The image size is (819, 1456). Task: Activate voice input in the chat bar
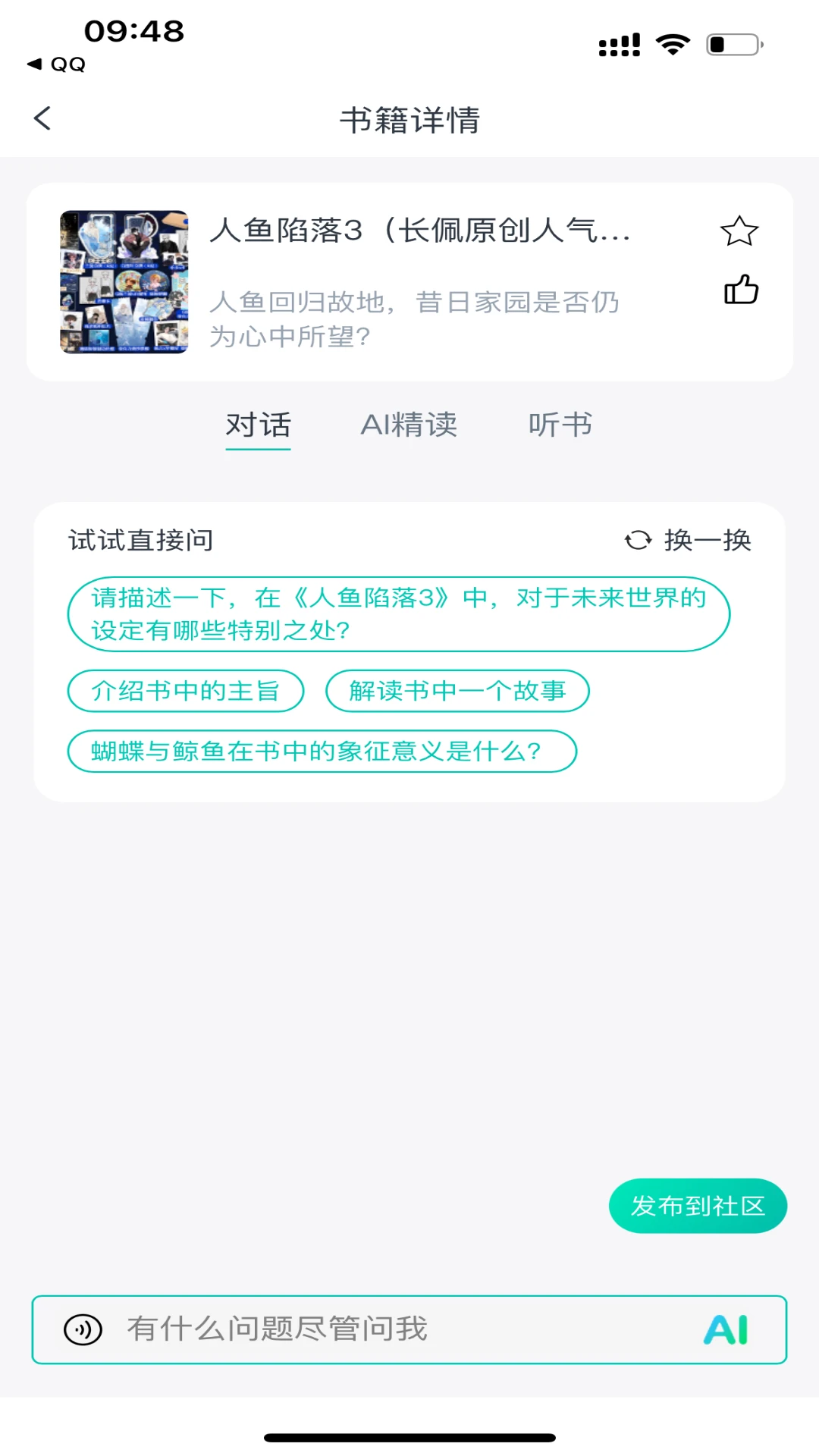pos(83,1329)
